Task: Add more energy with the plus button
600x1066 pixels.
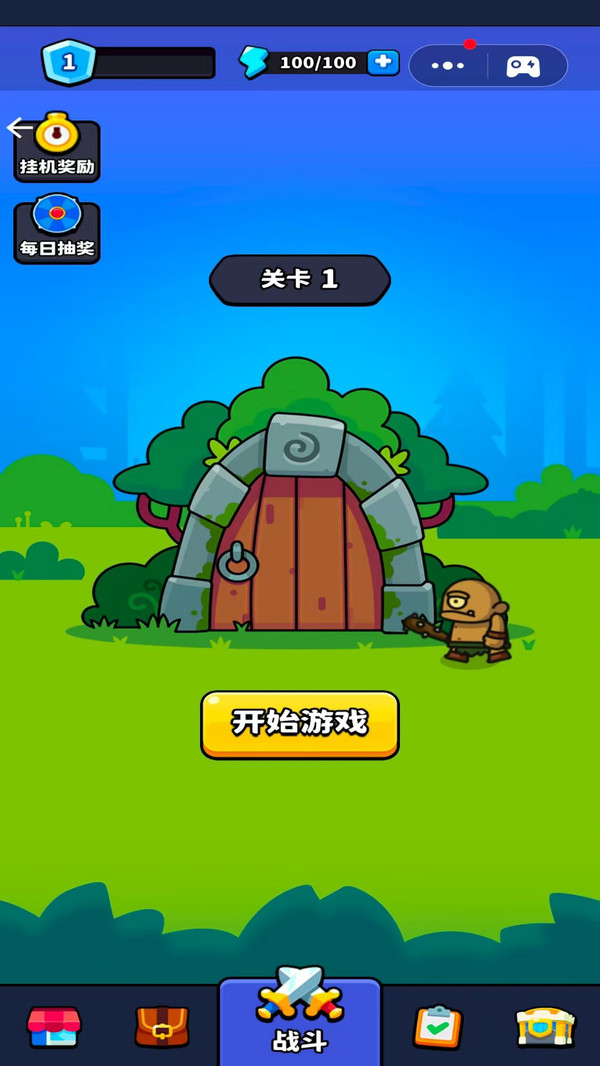Action: point(383,63)
